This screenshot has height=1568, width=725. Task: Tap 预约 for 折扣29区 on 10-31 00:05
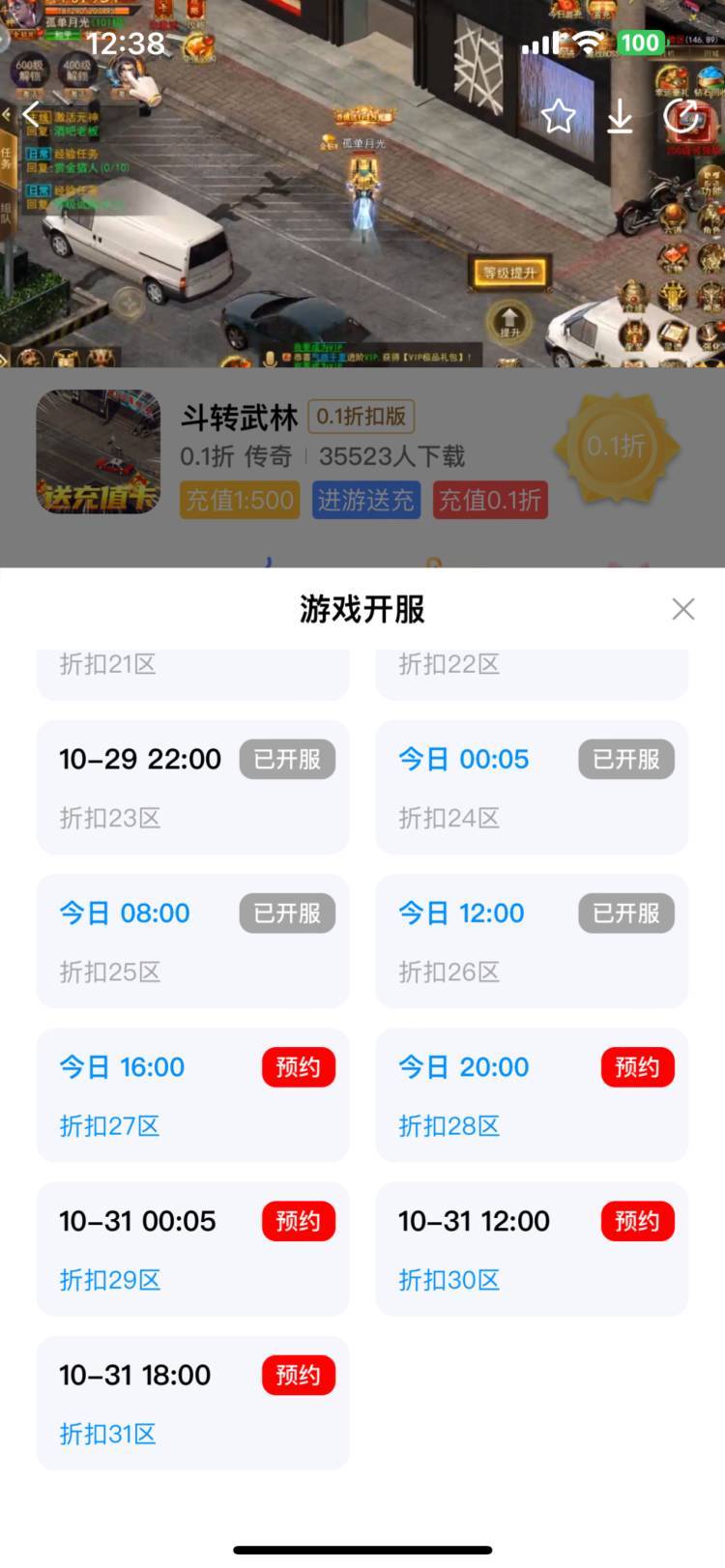click(298, 1221)
